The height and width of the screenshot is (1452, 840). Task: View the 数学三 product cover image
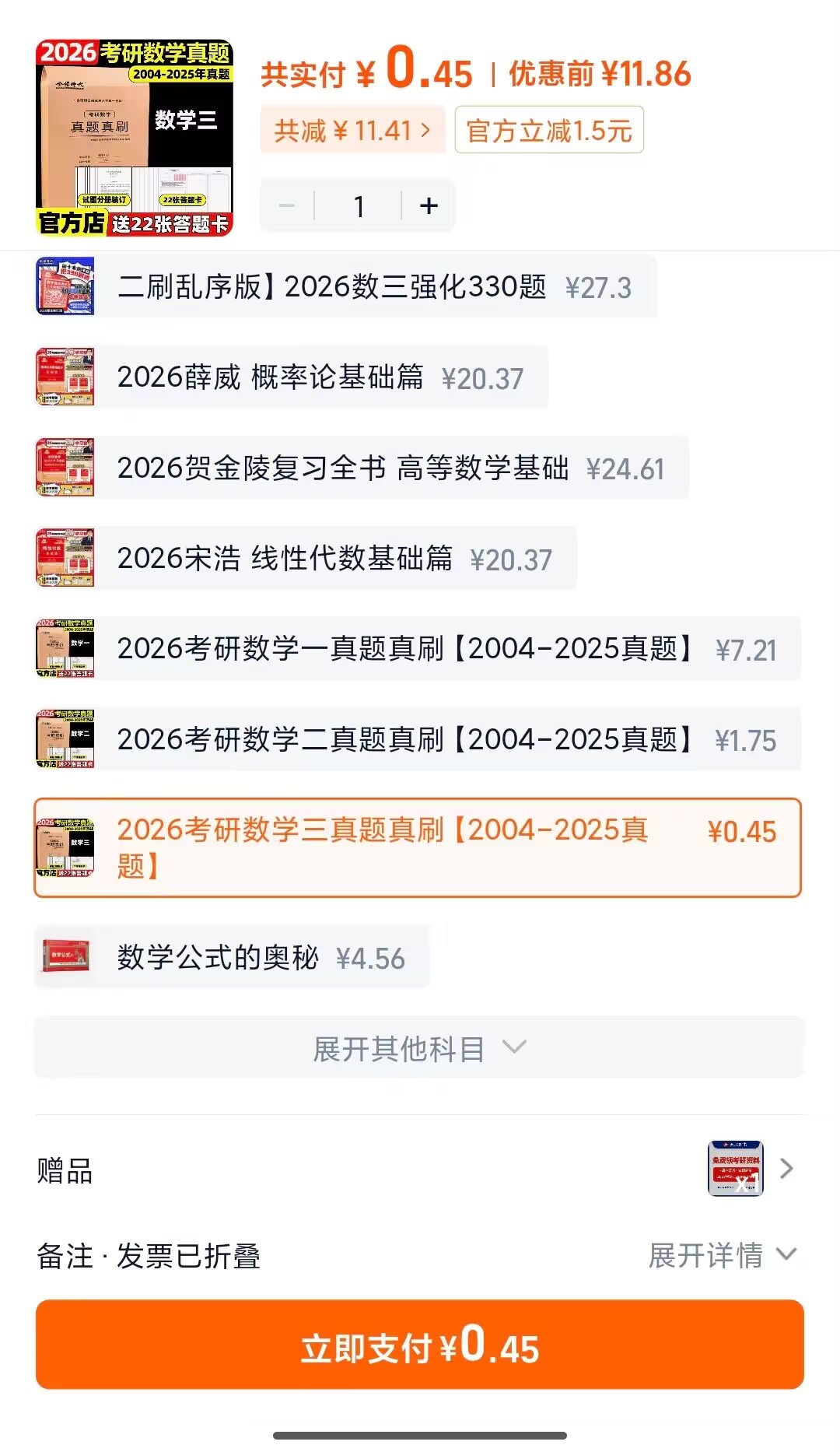135,138
